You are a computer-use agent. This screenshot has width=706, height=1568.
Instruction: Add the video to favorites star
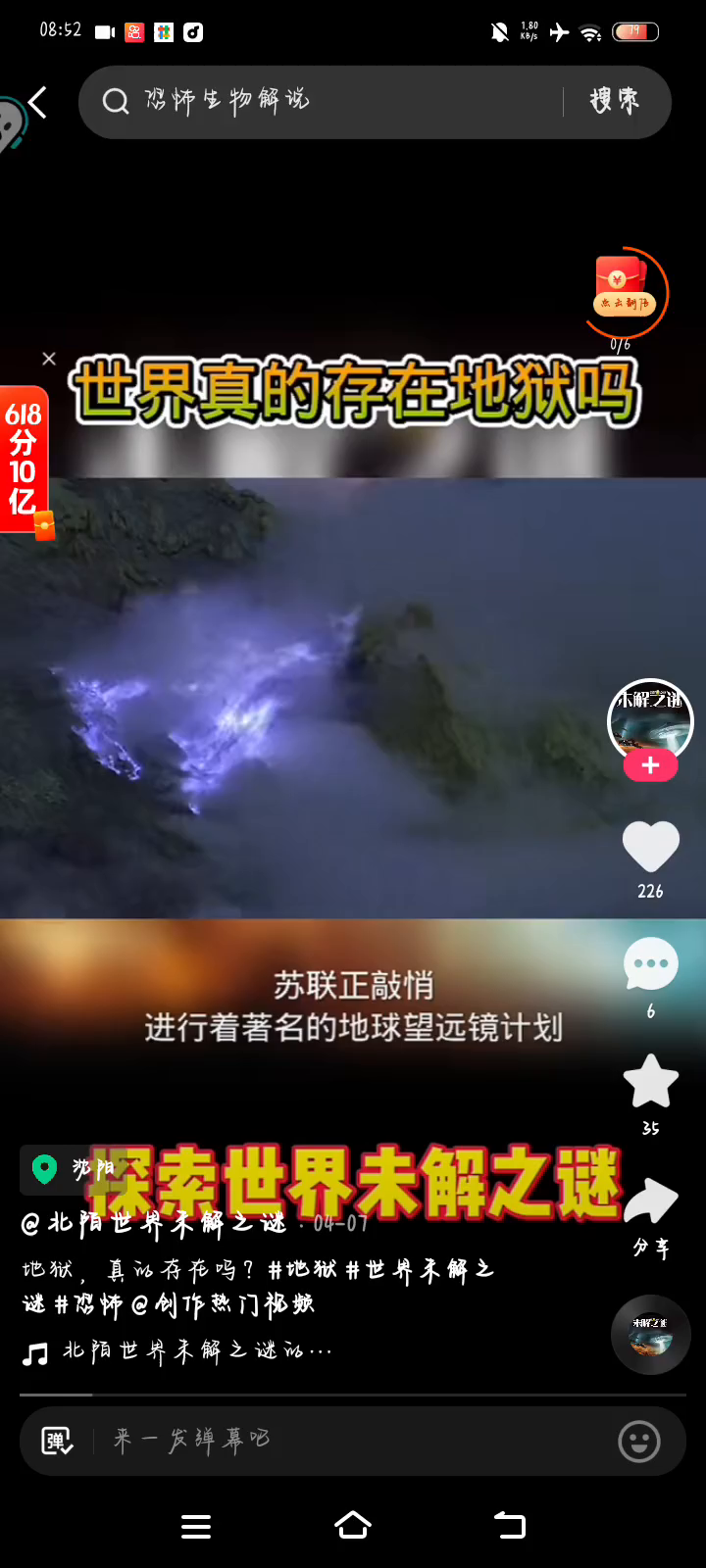[650, 1082]
